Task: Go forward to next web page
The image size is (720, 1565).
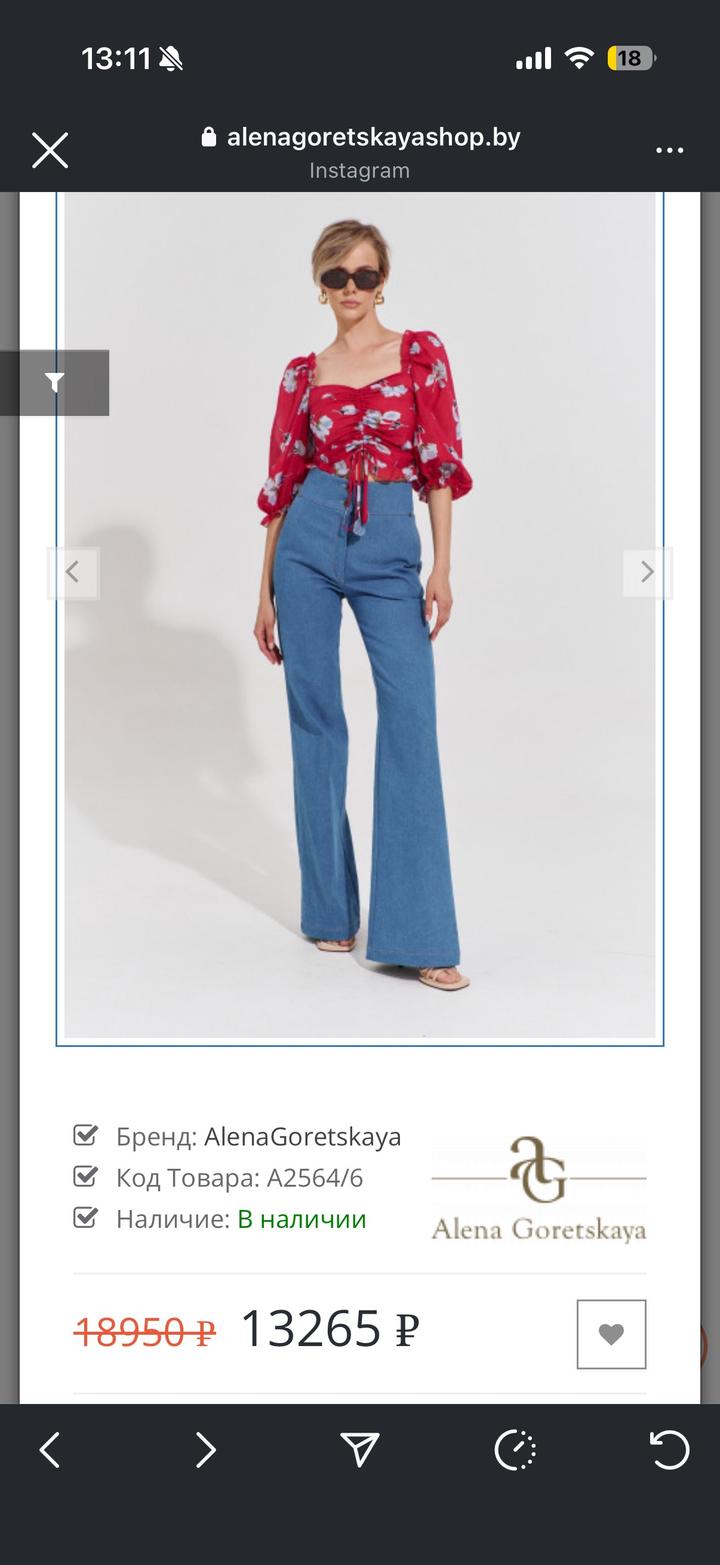Action: (205, 1449)
